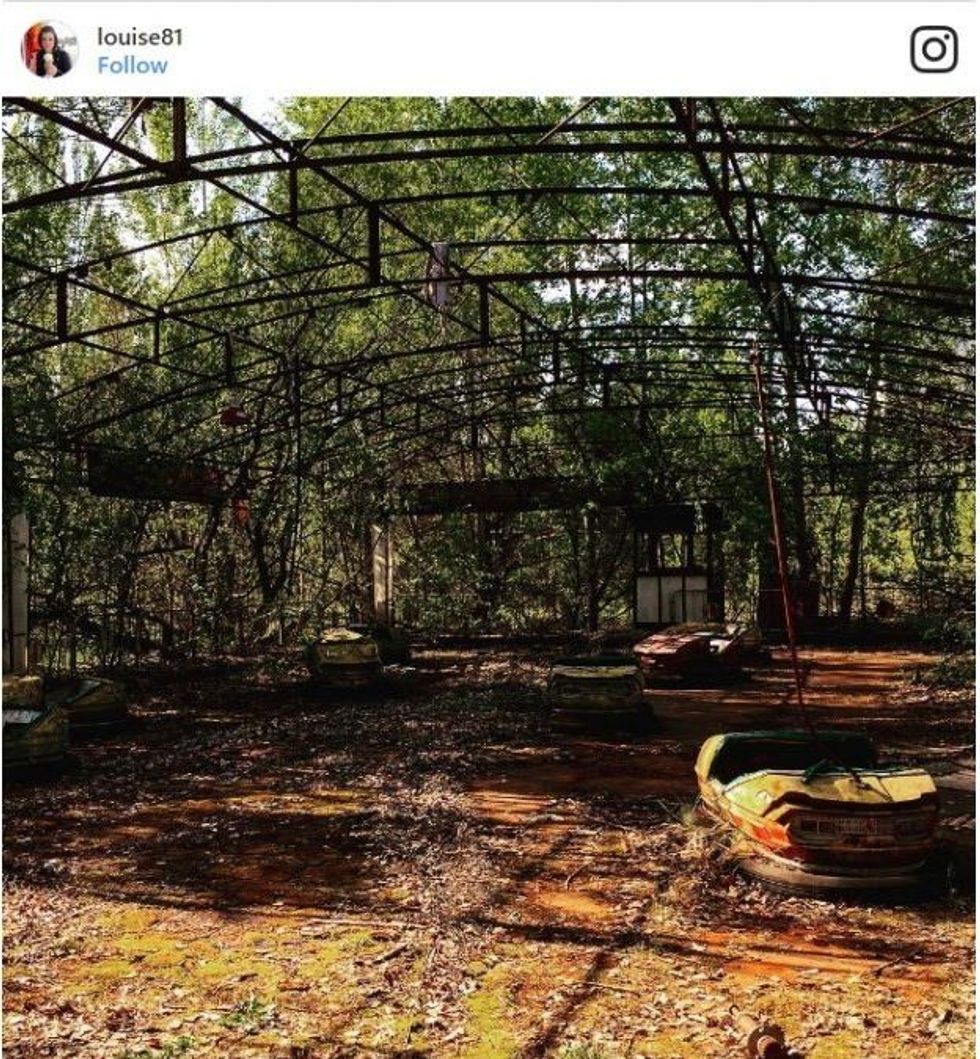Follow louise81

(x=132, y=66)
